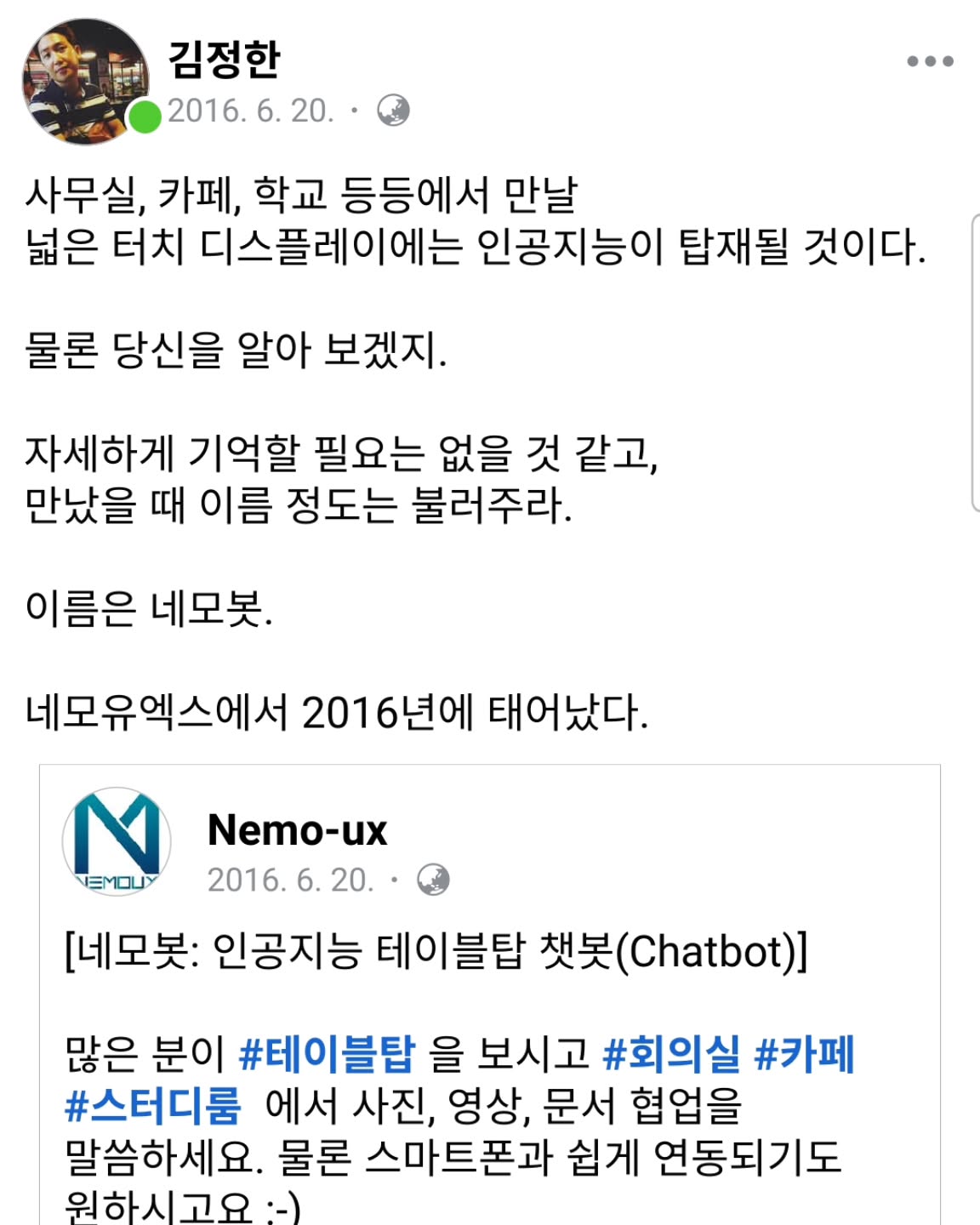Viewport: 980px width, 1225px height.
Task: Open the post's three-dot options menu
Action: [x=929, y=61]
